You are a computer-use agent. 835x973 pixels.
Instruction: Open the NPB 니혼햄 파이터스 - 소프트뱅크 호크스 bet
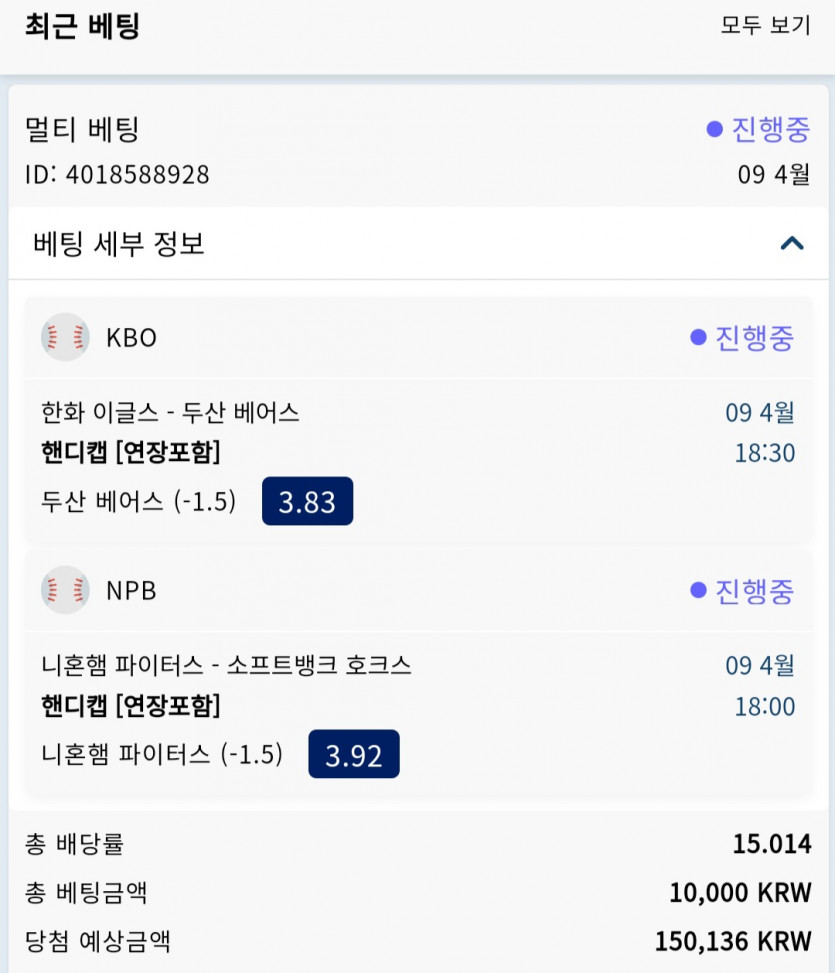pyautogui.click(x=227, y=665)
